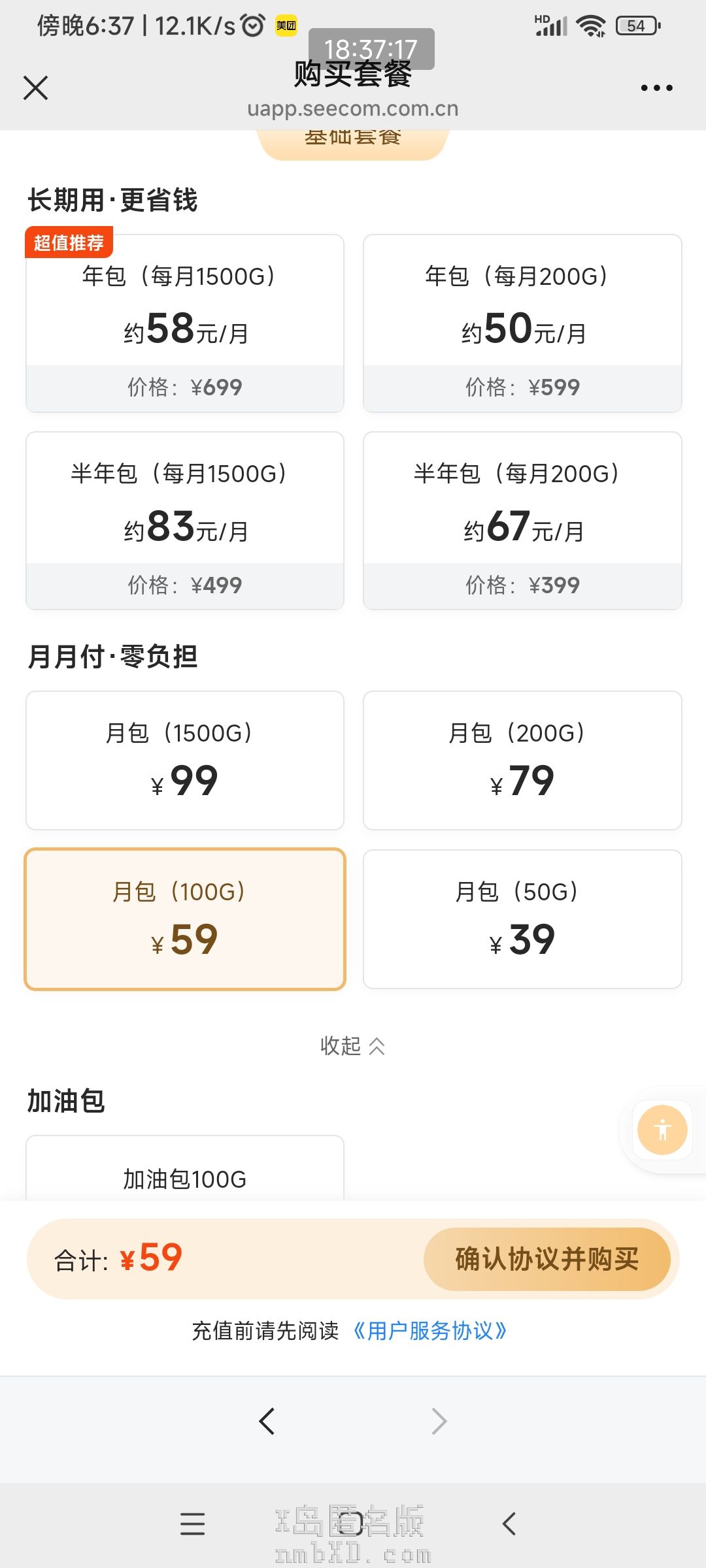This screenshot has width=706, height=1568.
Task: Tap the system back button
Action: tap(509, 1524)
